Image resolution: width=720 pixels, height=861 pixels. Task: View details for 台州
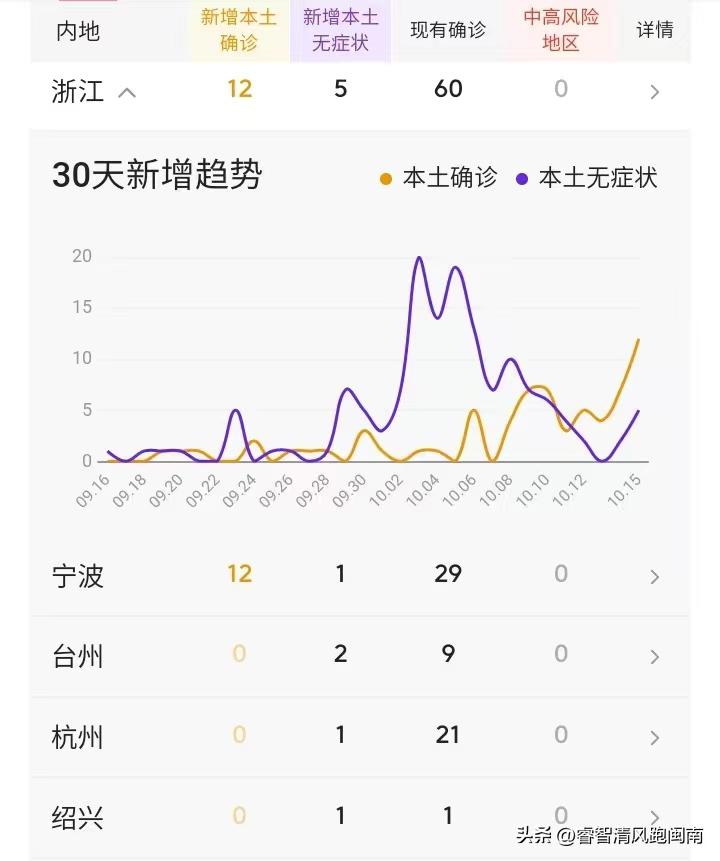[655, 657]
